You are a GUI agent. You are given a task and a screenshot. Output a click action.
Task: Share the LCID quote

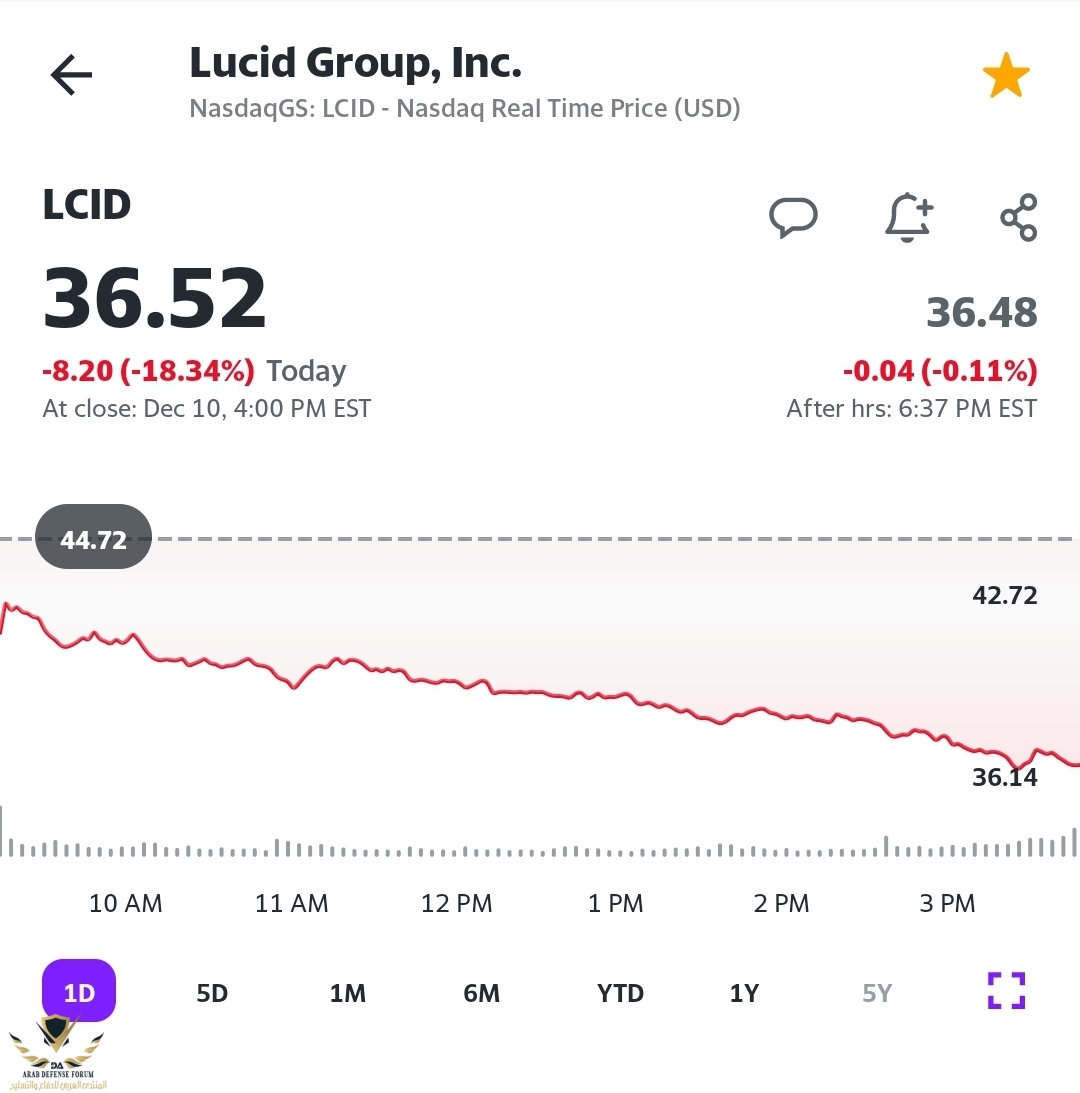[x=1018, y=217]
